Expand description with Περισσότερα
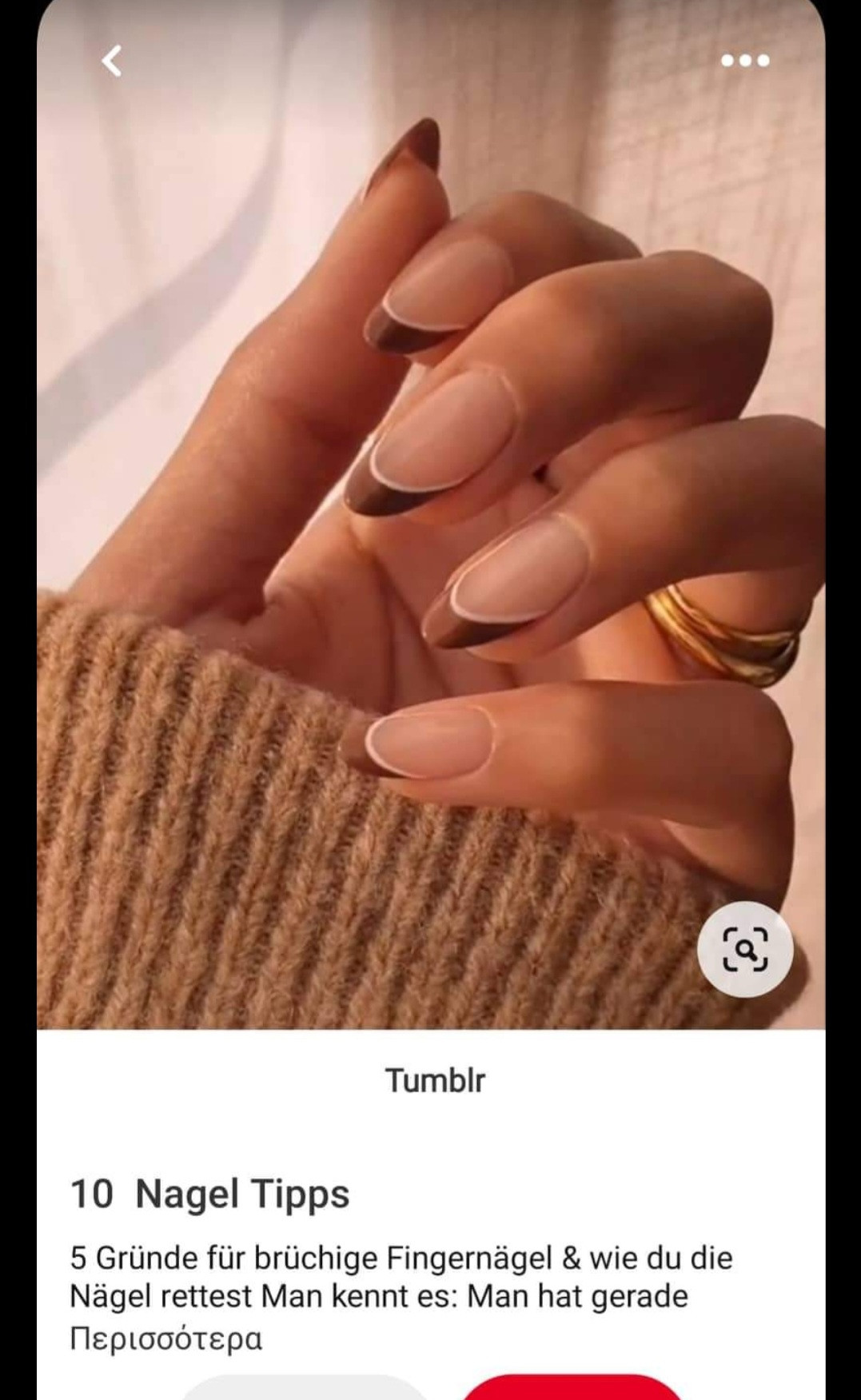The width and height of the screenshot is (861, 1400). tap(166, 1338)
